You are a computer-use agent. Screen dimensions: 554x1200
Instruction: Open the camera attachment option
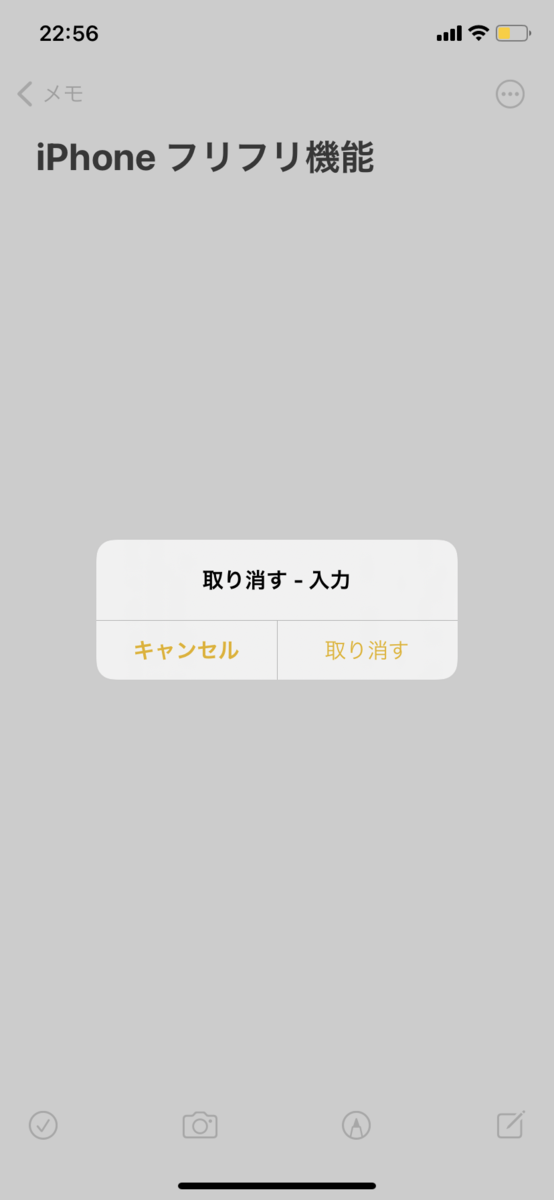click(200, 1125)
